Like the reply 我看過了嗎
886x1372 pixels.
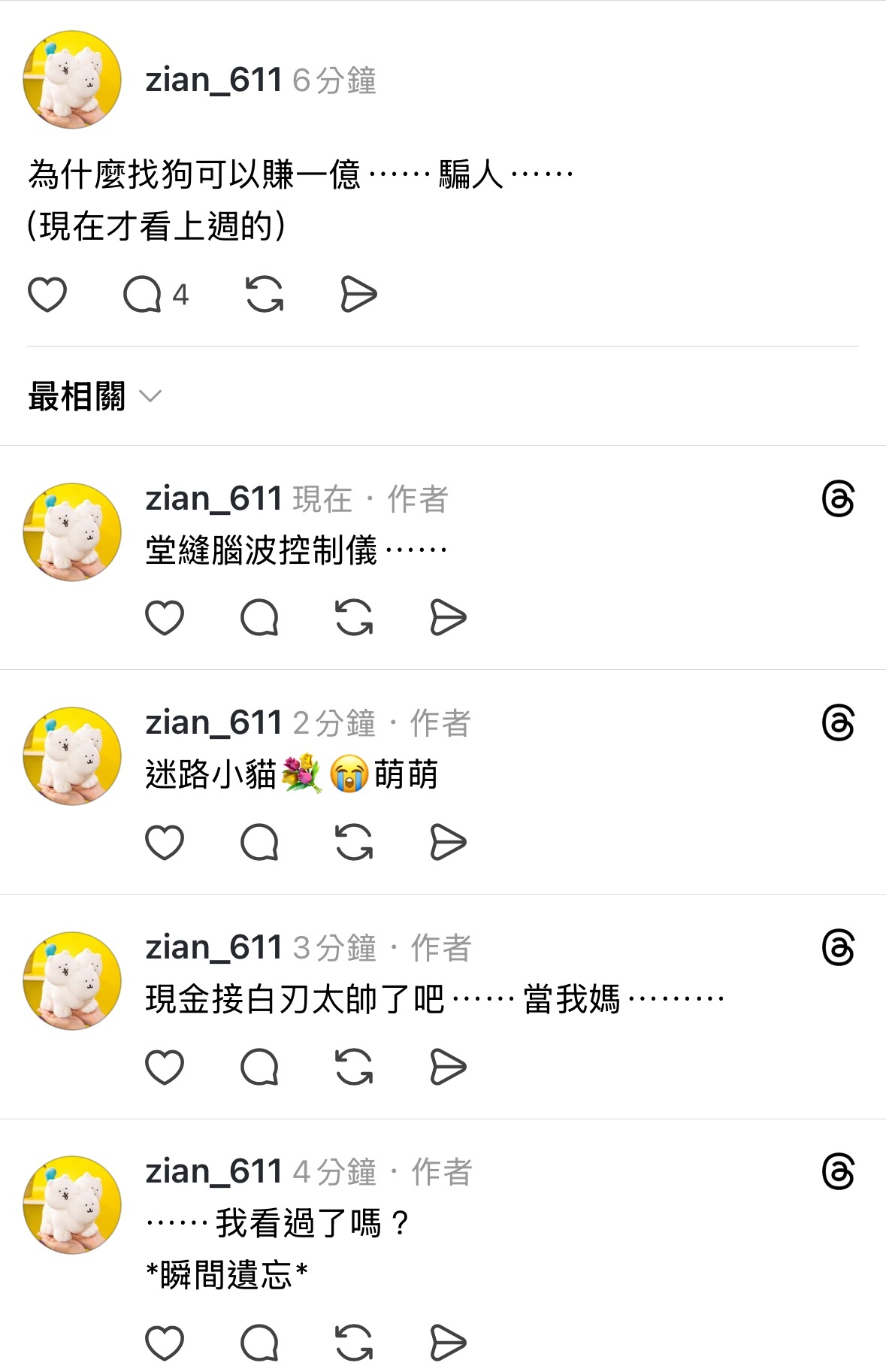click(x=165, y=1343)
